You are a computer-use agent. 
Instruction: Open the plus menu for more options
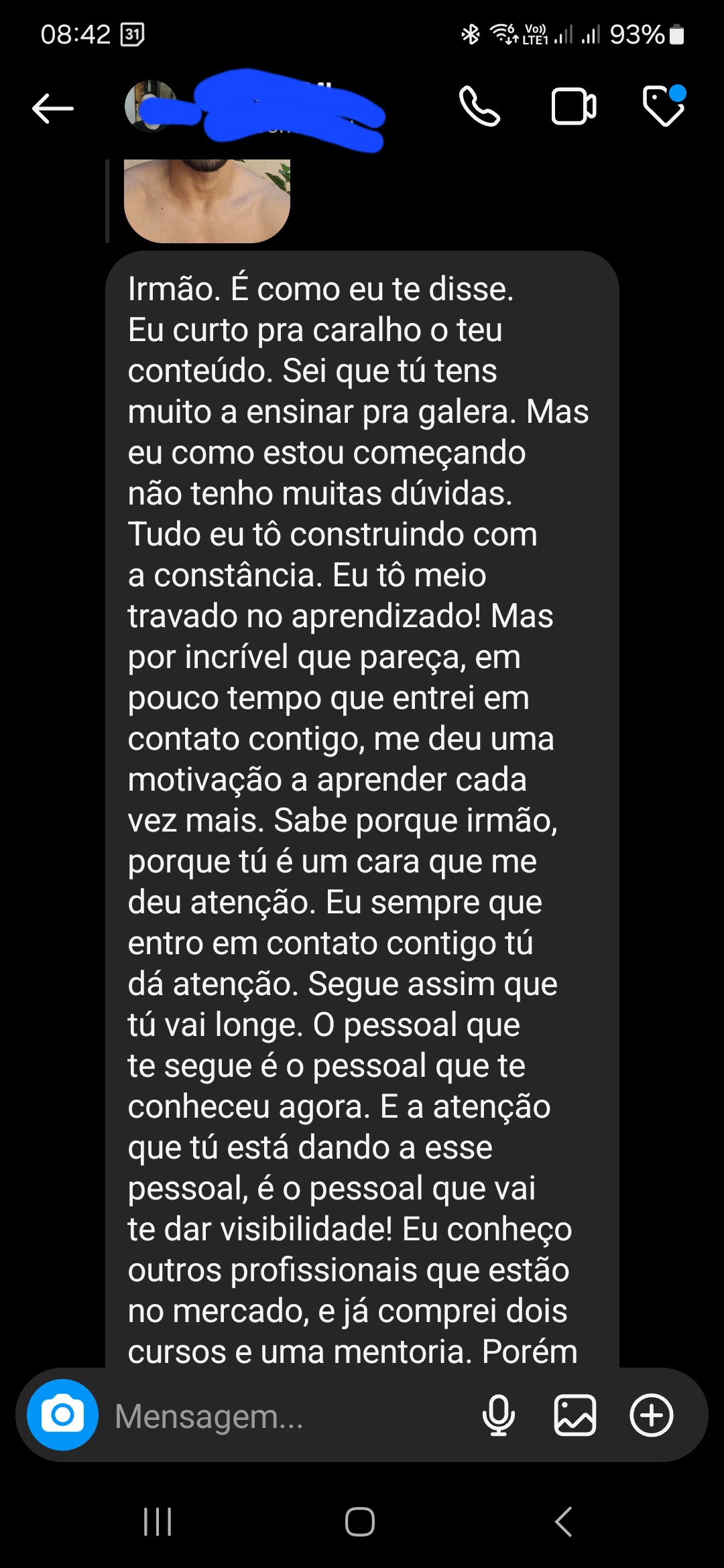coord(651,1415)
